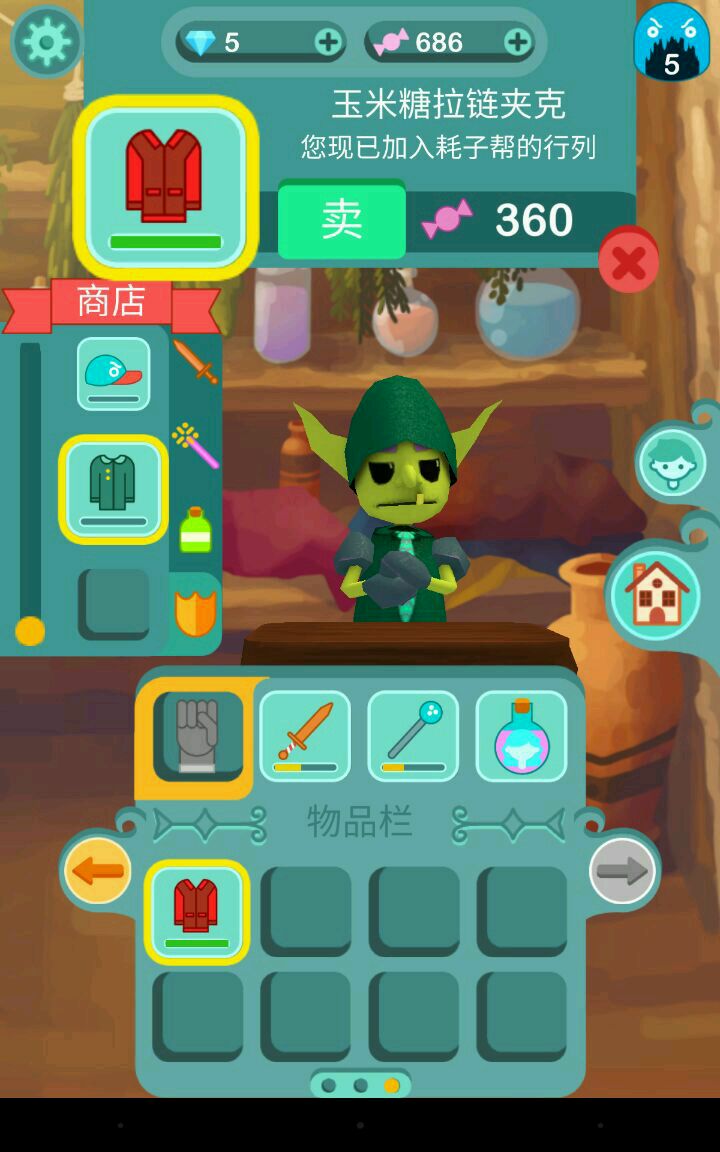Screen dimensions: 720x1152
Task: Go to the home house button
Action: point(656,596)
